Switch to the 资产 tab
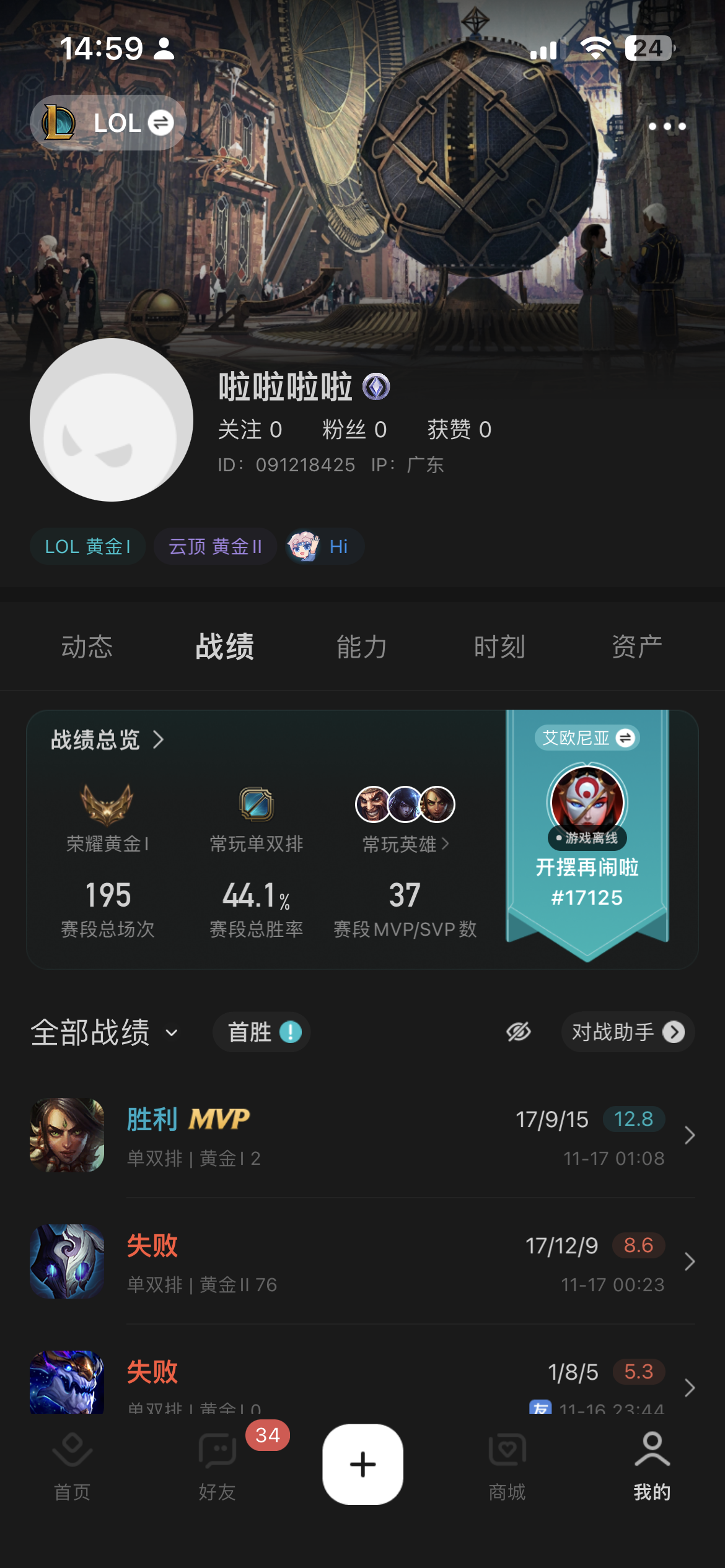The width and height of the screenshot is (725, 1568). [637, 647]
